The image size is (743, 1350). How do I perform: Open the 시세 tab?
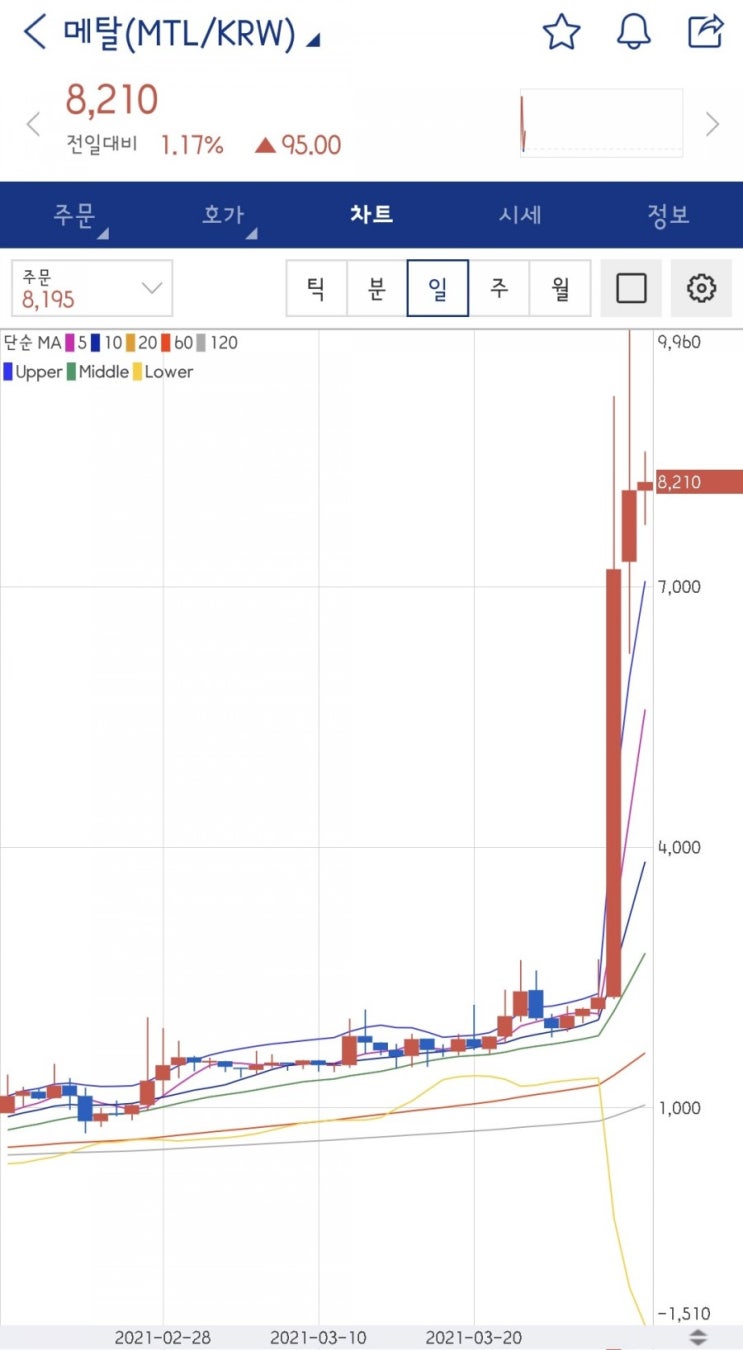(520, 215)
